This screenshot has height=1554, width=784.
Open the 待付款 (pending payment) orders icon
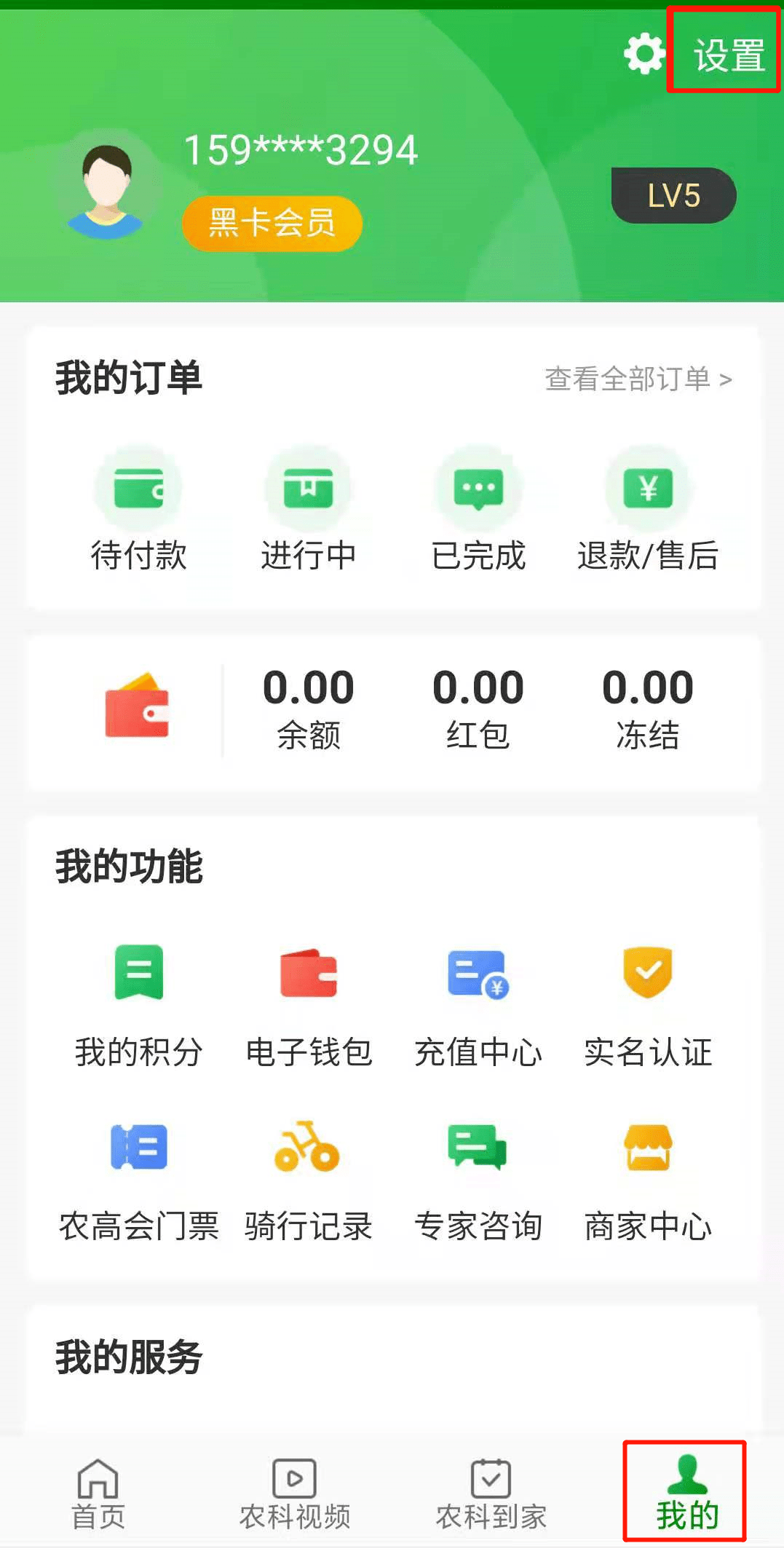click(138, 510)
